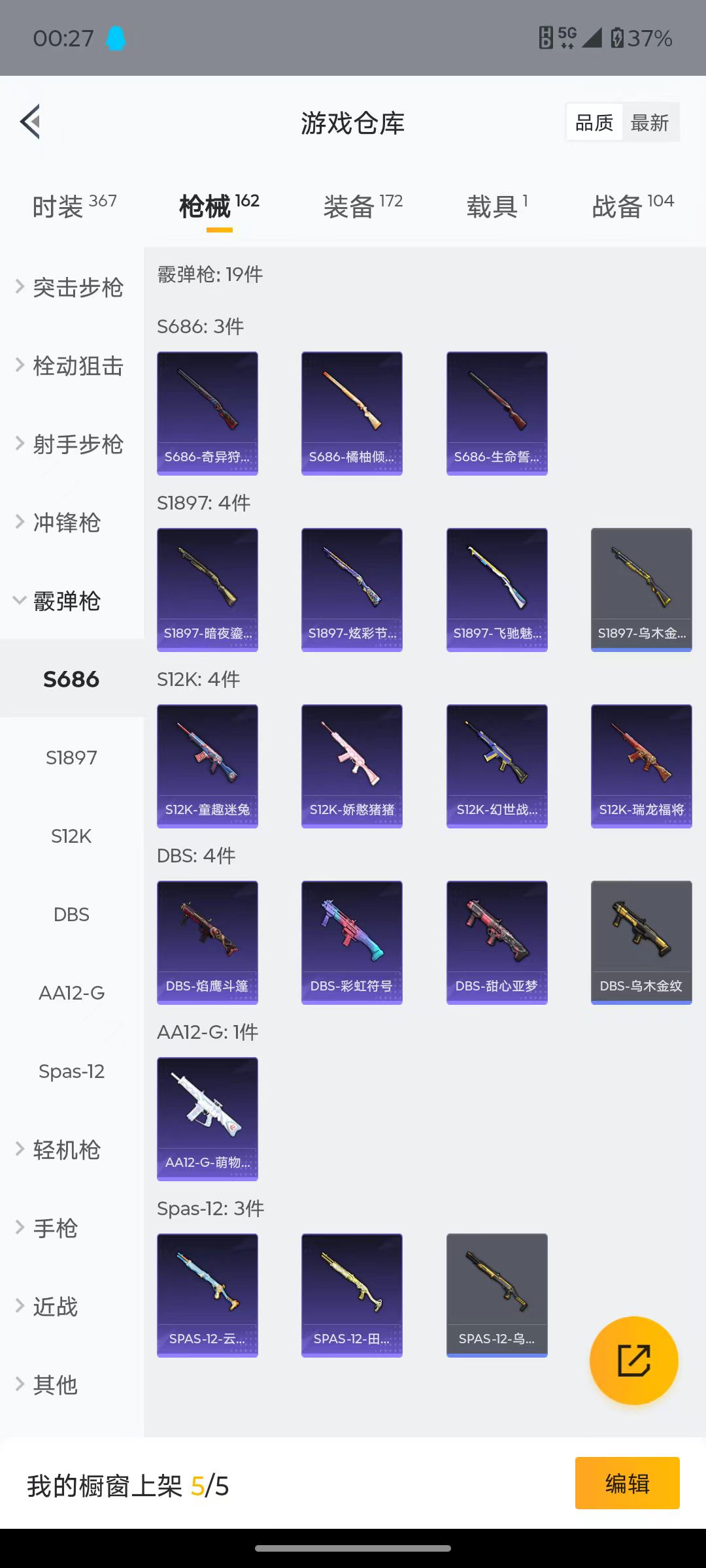Tap the orange share floating button
The height and width of the screenshot is (1568, 706).
[x=633, y=1360]
